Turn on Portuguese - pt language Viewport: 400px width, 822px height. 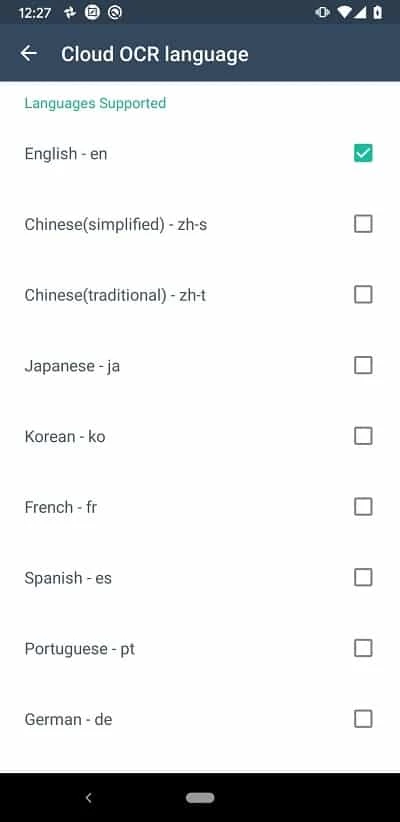(x=363, y=648)
